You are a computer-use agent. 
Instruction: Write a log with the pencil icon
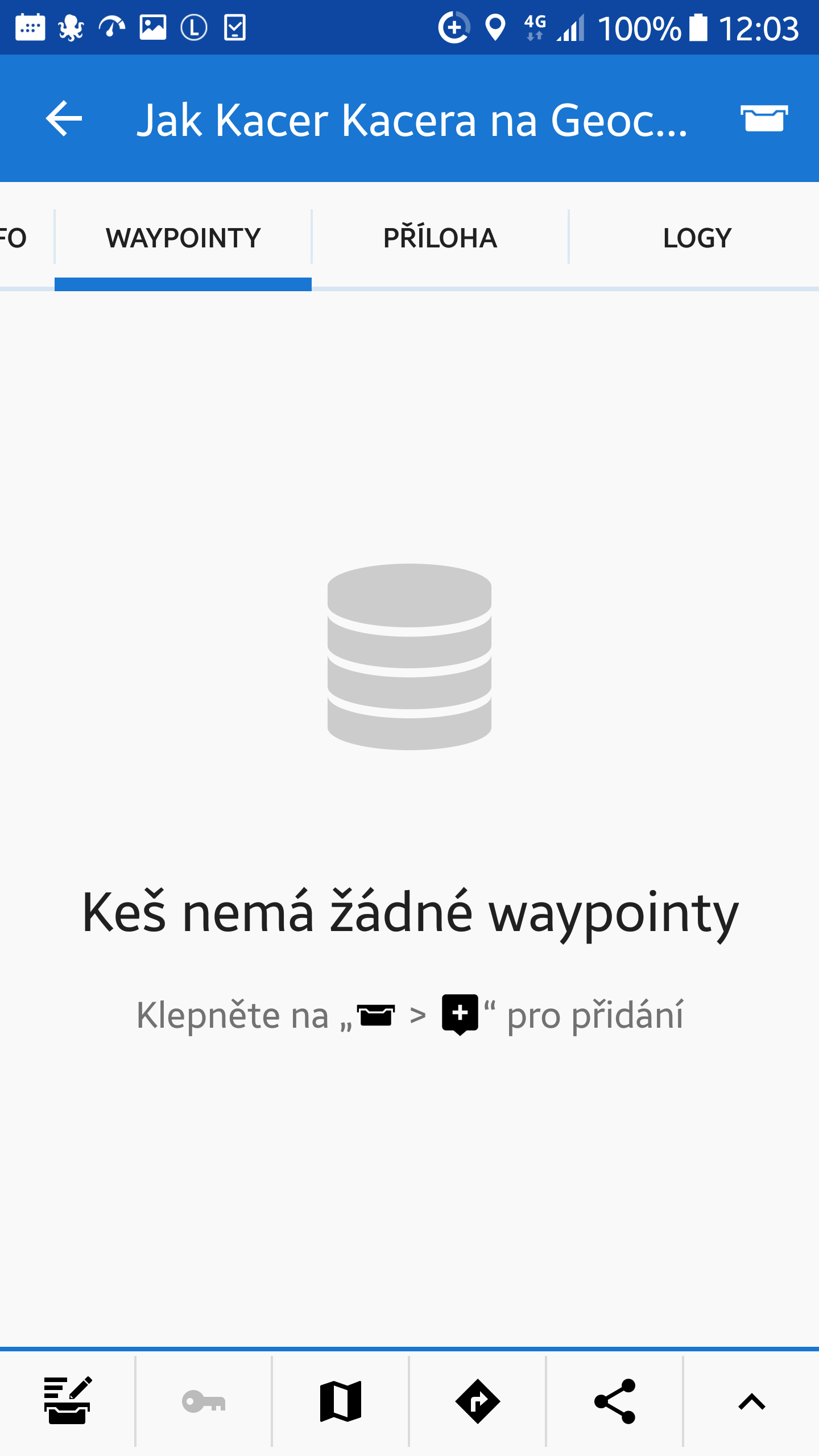click(x=68, y=1401)
